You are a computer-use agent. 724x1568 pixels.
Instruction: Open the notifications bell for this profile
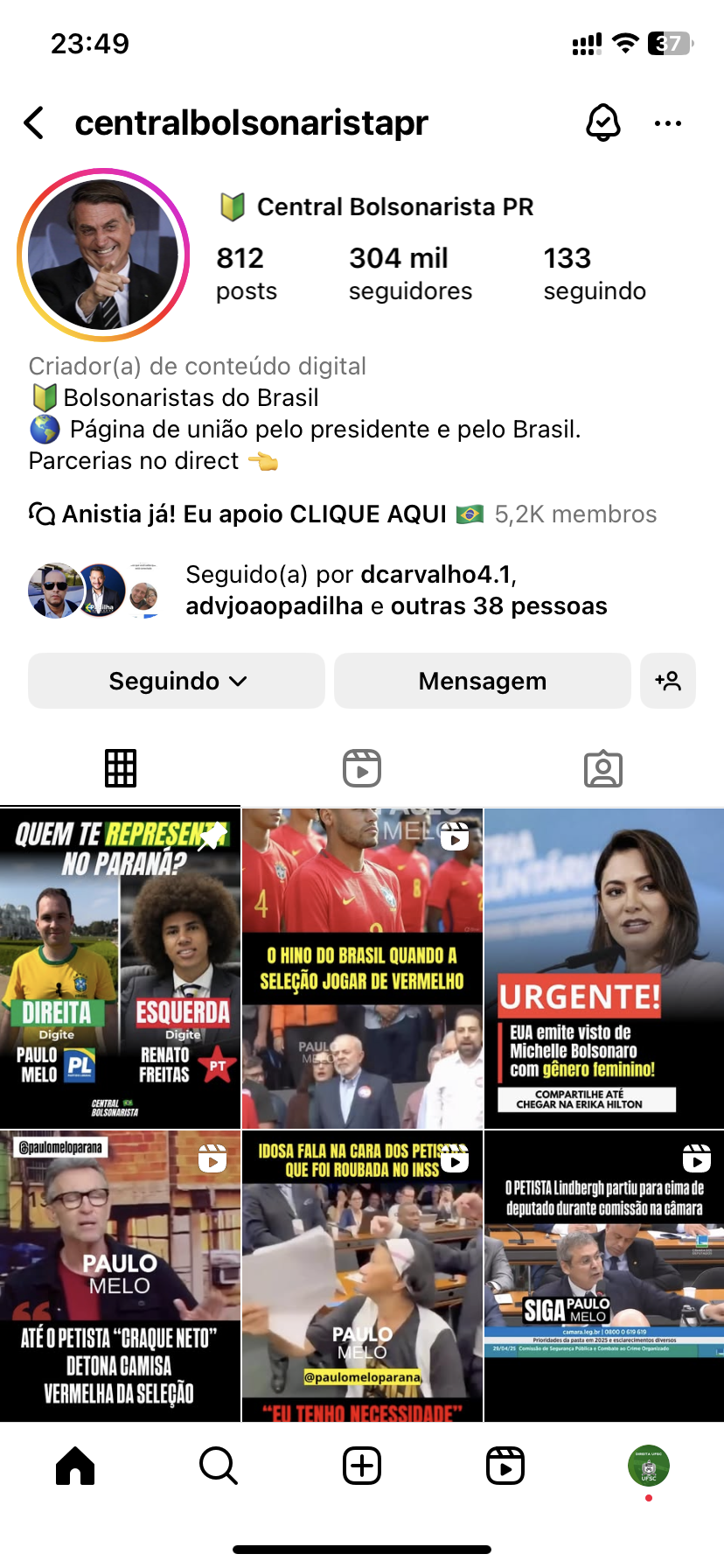[602, 123]
